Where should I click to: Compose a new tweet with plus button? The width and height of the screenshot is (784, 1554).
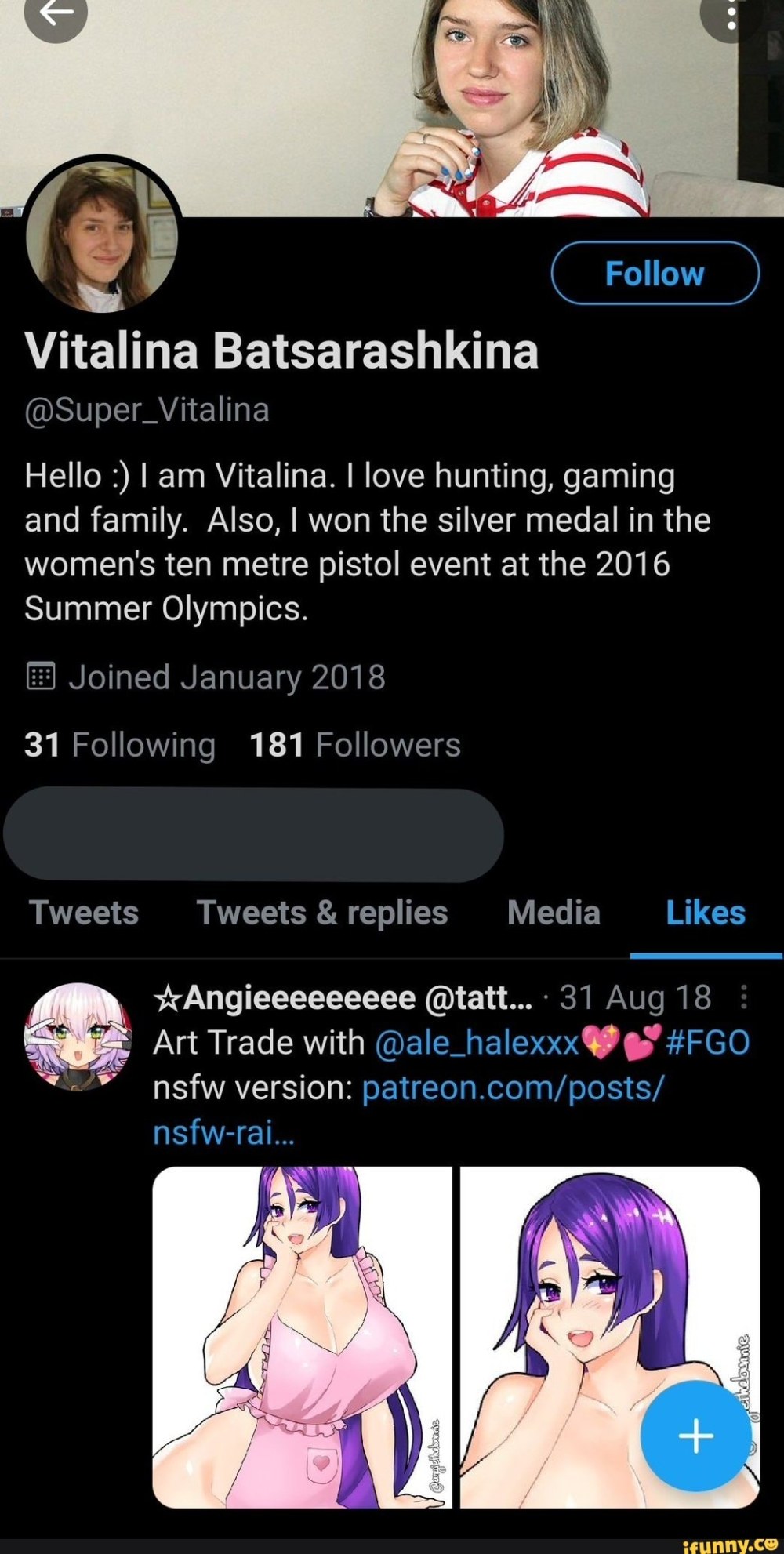[x=695, y=1436]
